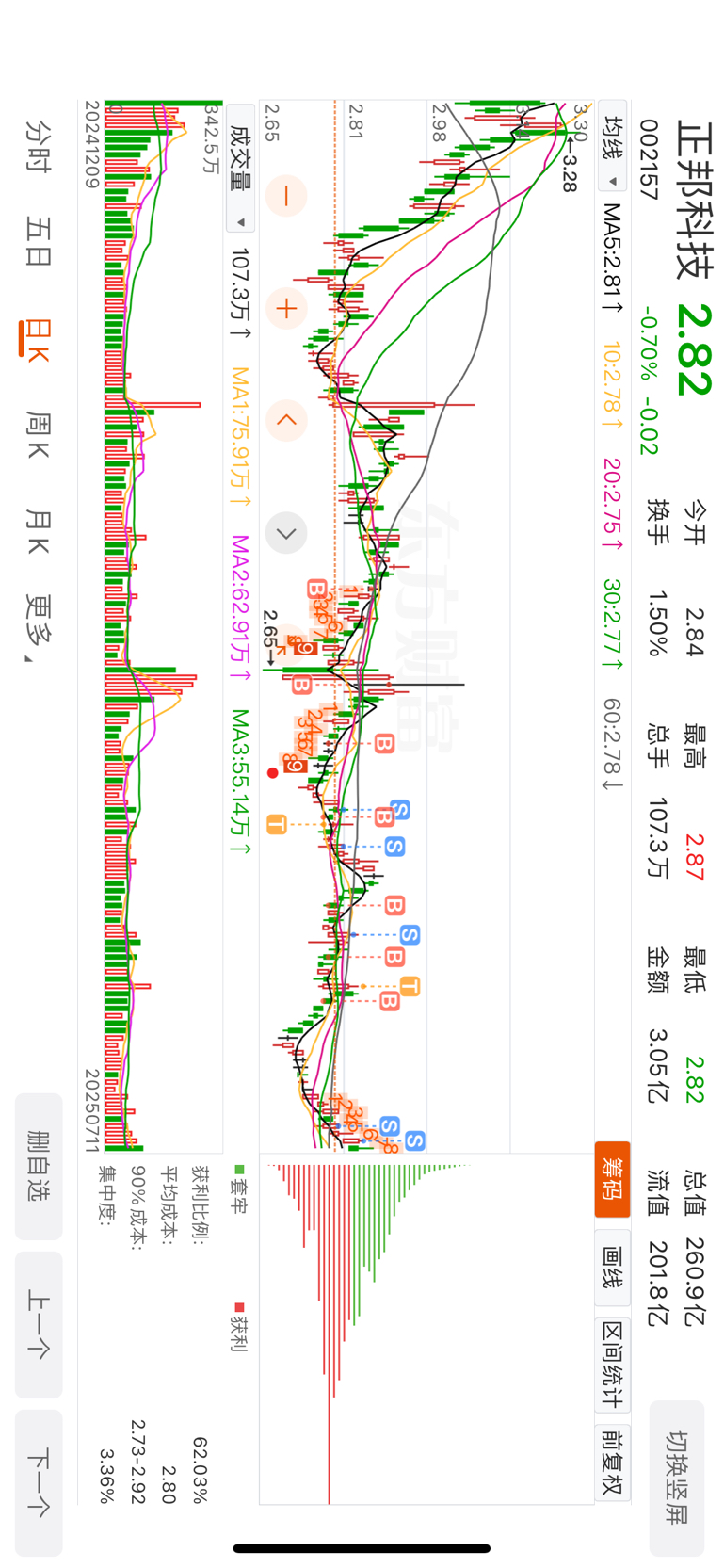Expand 更多 chart period options
Image resolution: width=724 pixels, height=1568 pixels.
[39, 626]
